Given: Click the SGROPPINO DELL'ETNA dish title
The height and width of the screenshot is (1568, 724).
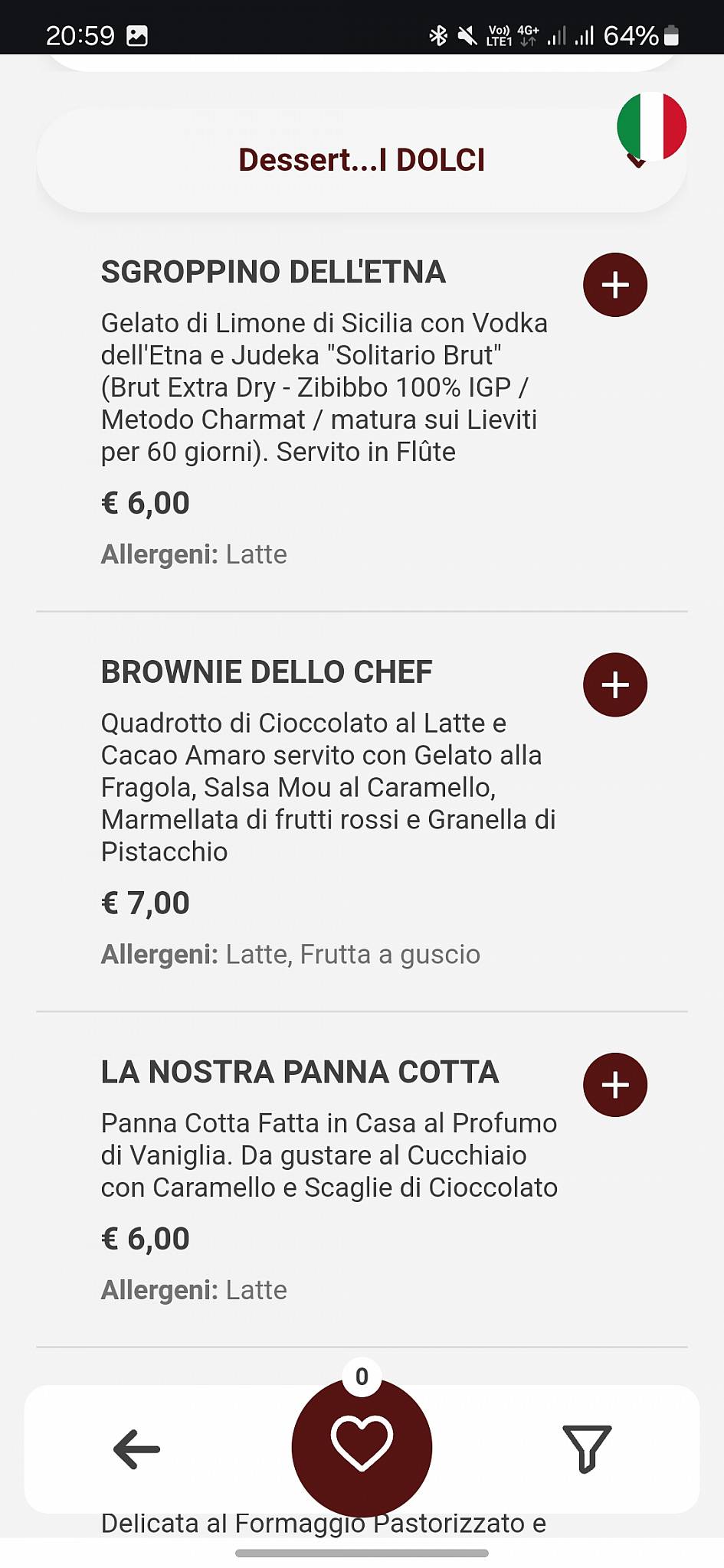Looking at the screenshot, I should 274,272.
